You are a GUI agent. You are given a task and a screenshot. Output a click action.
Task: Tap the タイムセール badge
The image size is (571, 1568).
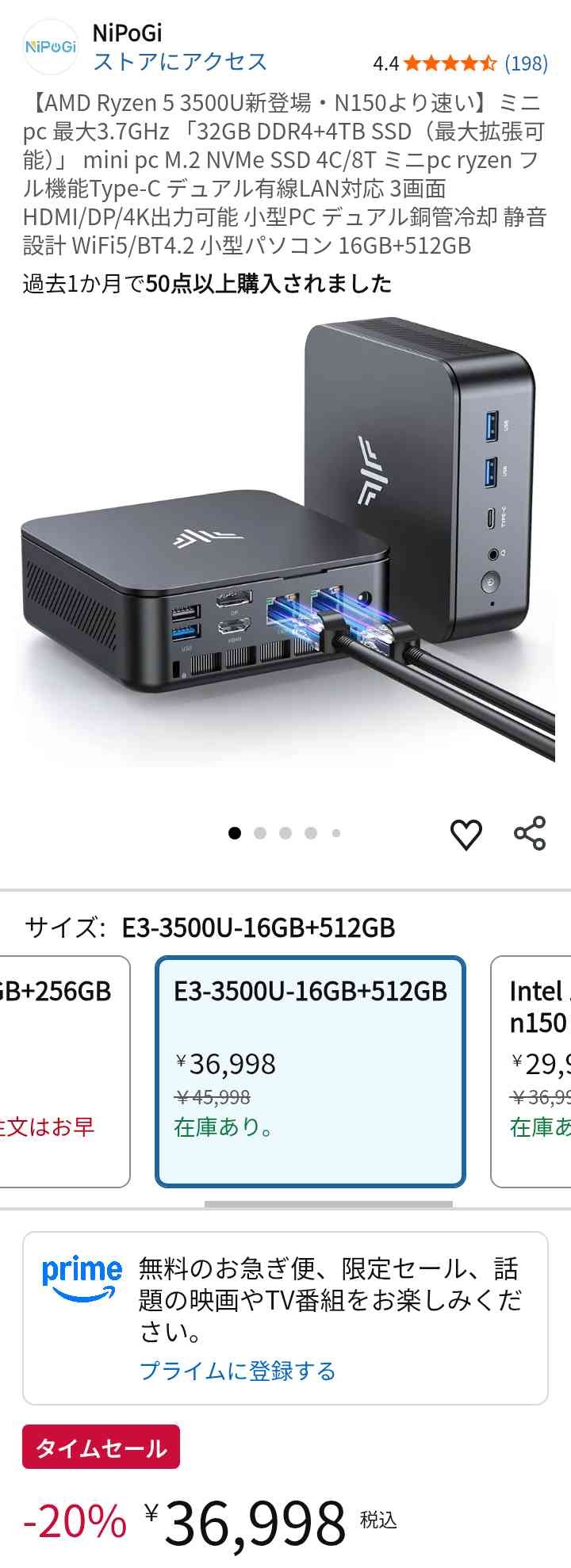101,1448
